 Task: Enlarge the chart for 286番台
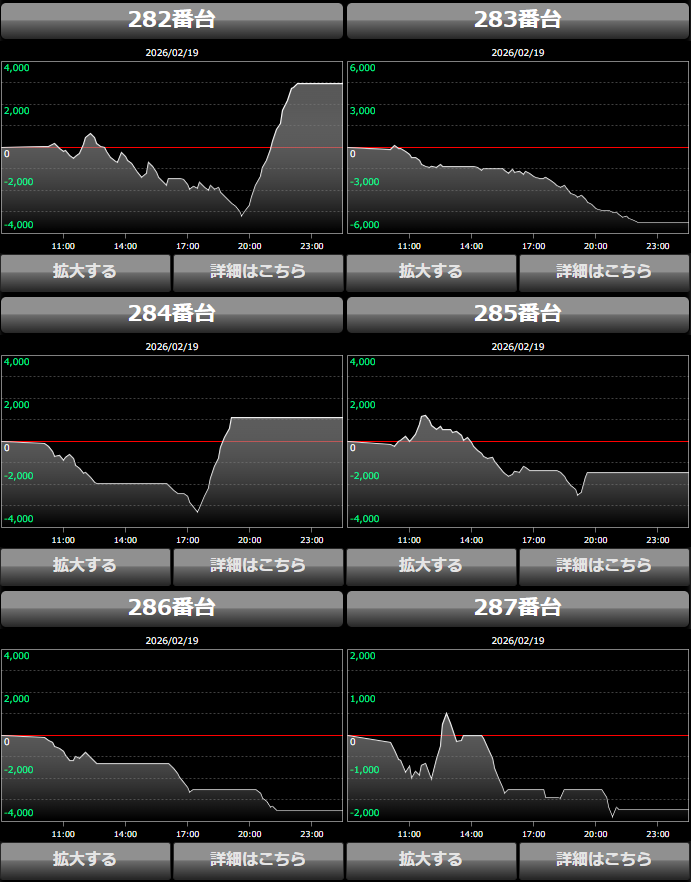pyautogui.click(x=85, y=859)
